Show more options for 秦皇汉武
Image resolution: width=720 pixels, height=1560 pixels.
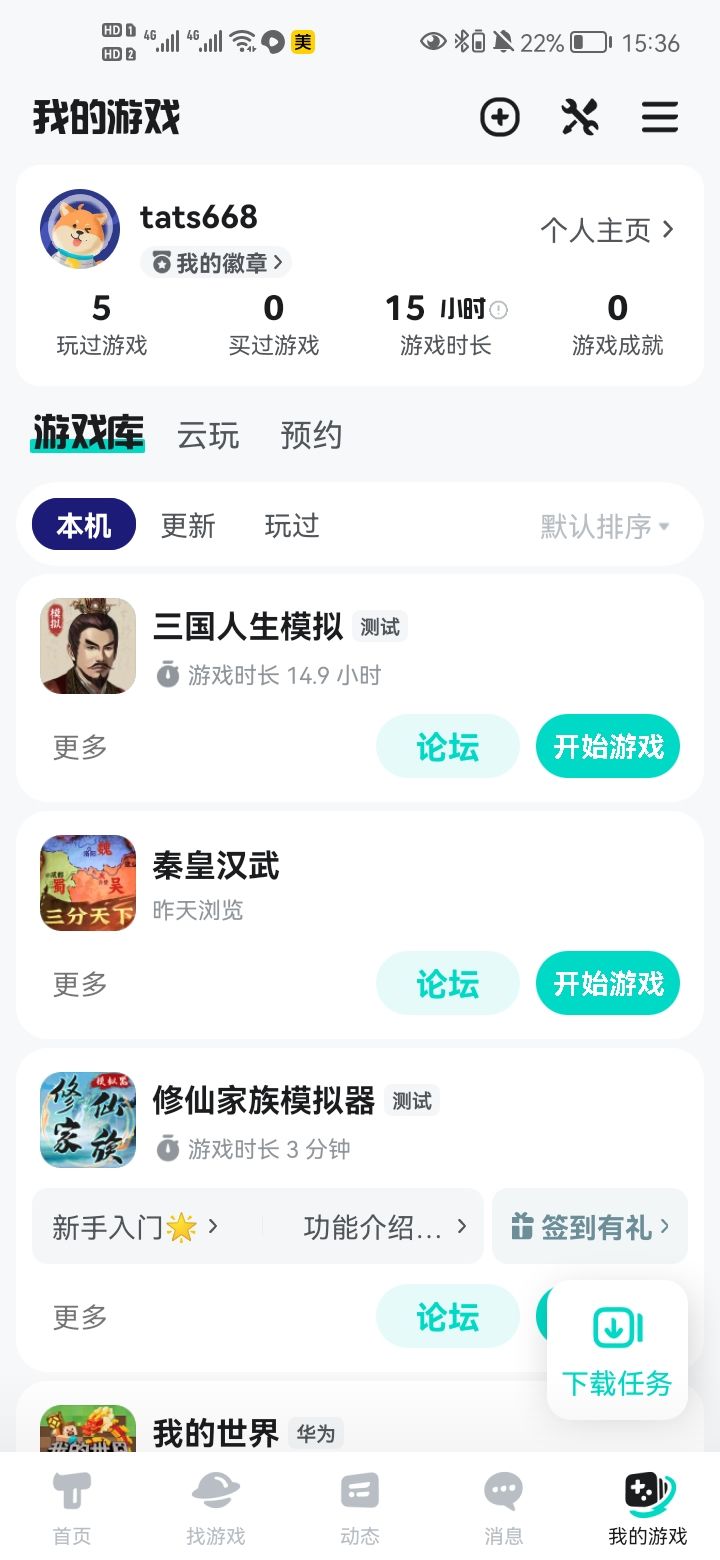click(x=80, y=984)
